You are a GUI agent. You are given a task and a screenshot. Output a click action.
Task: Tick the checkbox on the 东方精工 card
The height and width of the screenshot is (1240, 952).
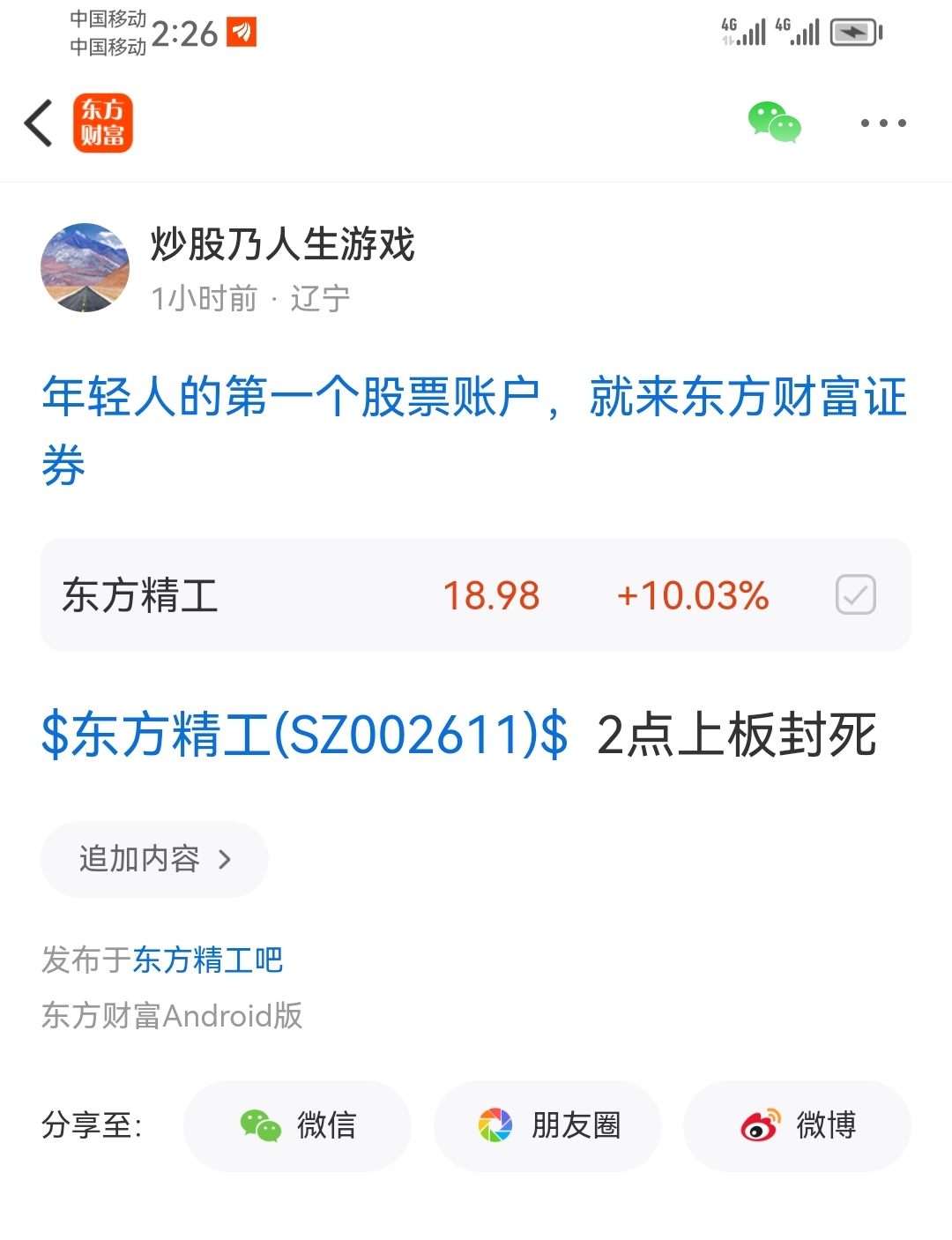855,594
